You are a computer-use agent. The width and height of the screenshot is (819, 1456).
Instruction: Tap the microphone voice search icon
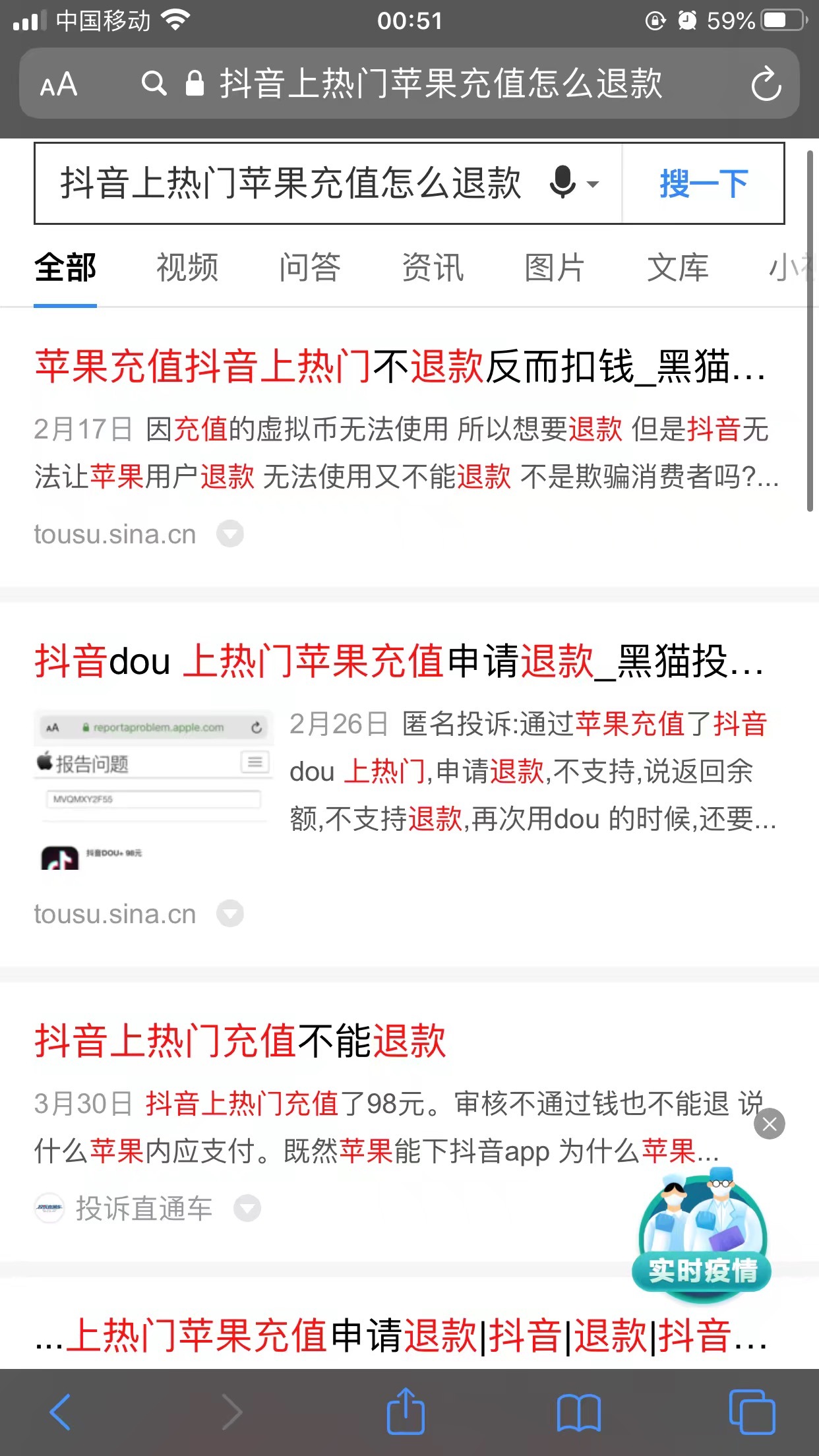[562, 183]
